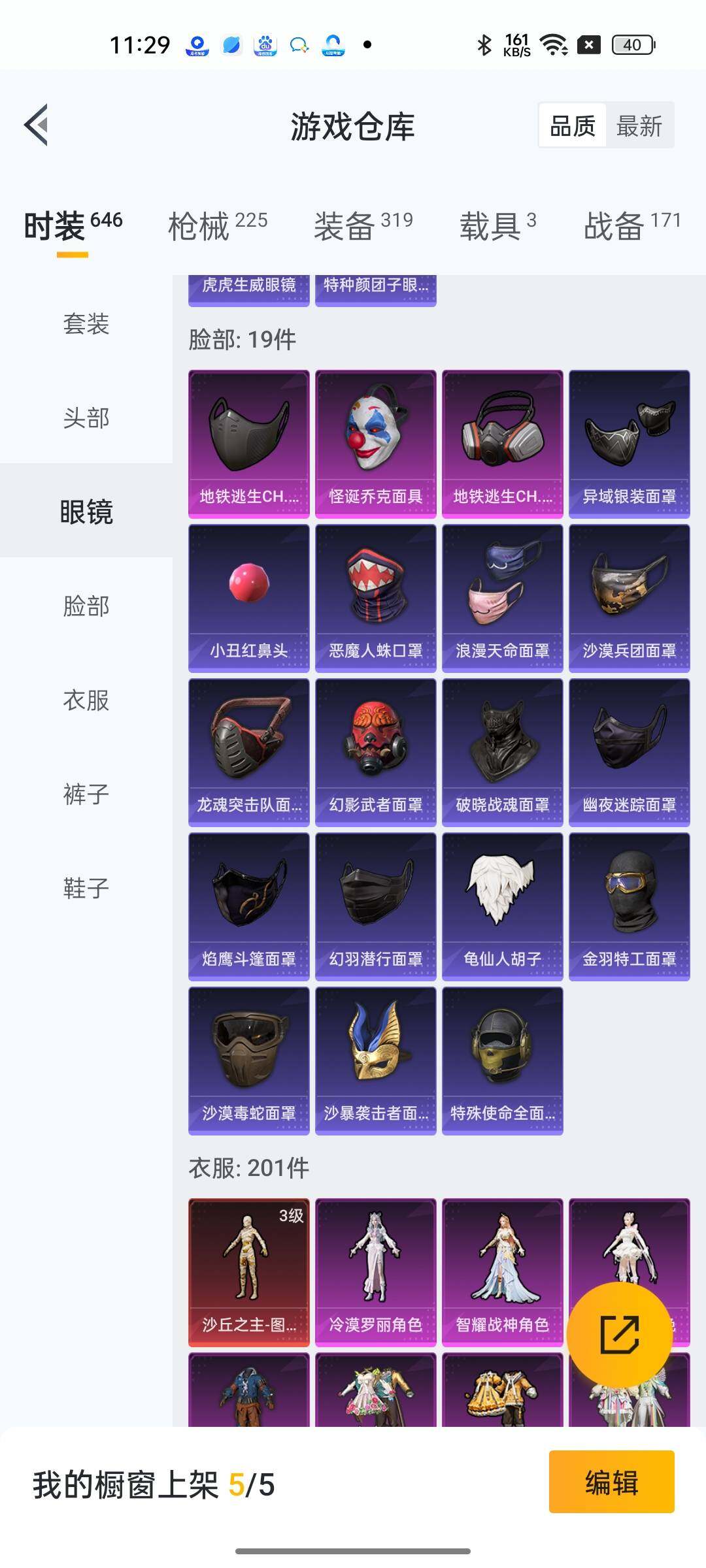Tap the 编辑 button
Image resolution: width=706 pixels, height=1568 pixels.
coord(611,1482)
